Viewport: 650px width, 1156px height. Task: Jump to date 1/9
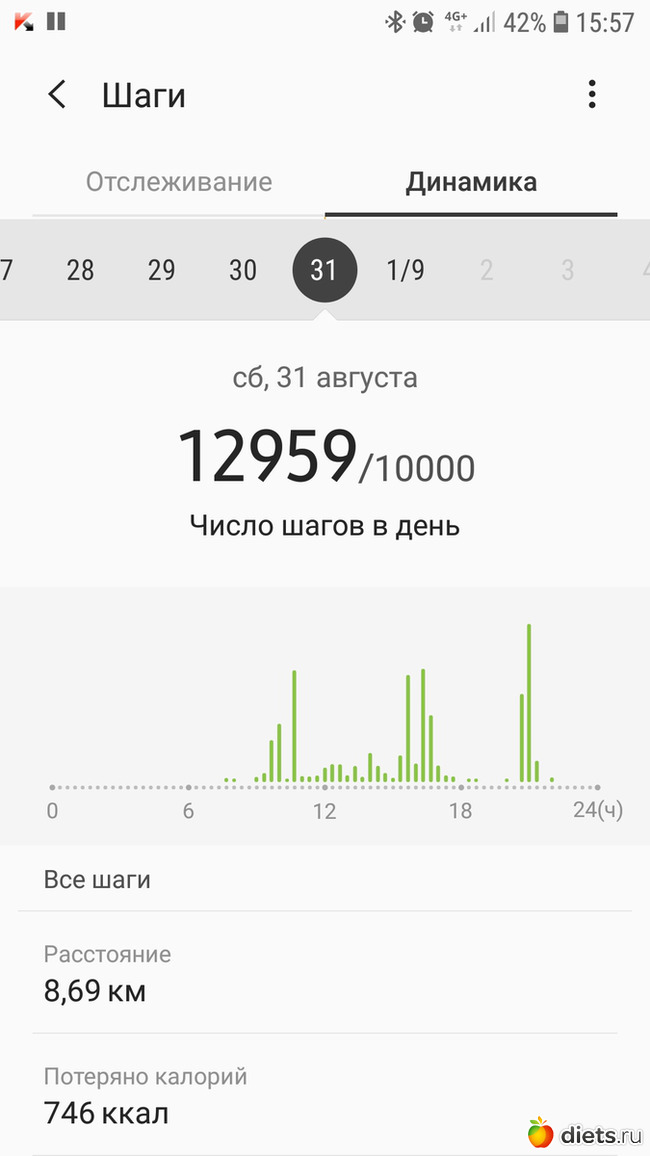click(405, 270)
